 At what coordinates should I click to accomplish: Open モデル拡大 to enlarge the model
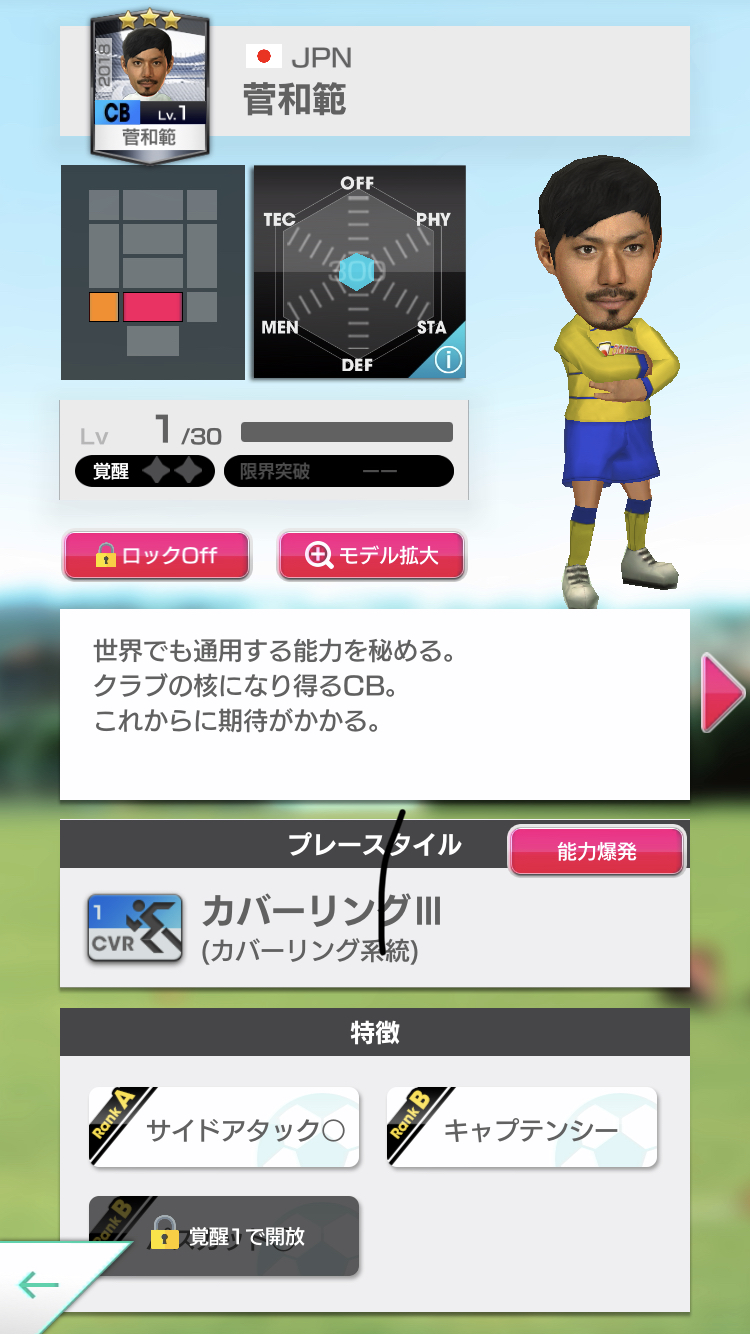point(371,555)
